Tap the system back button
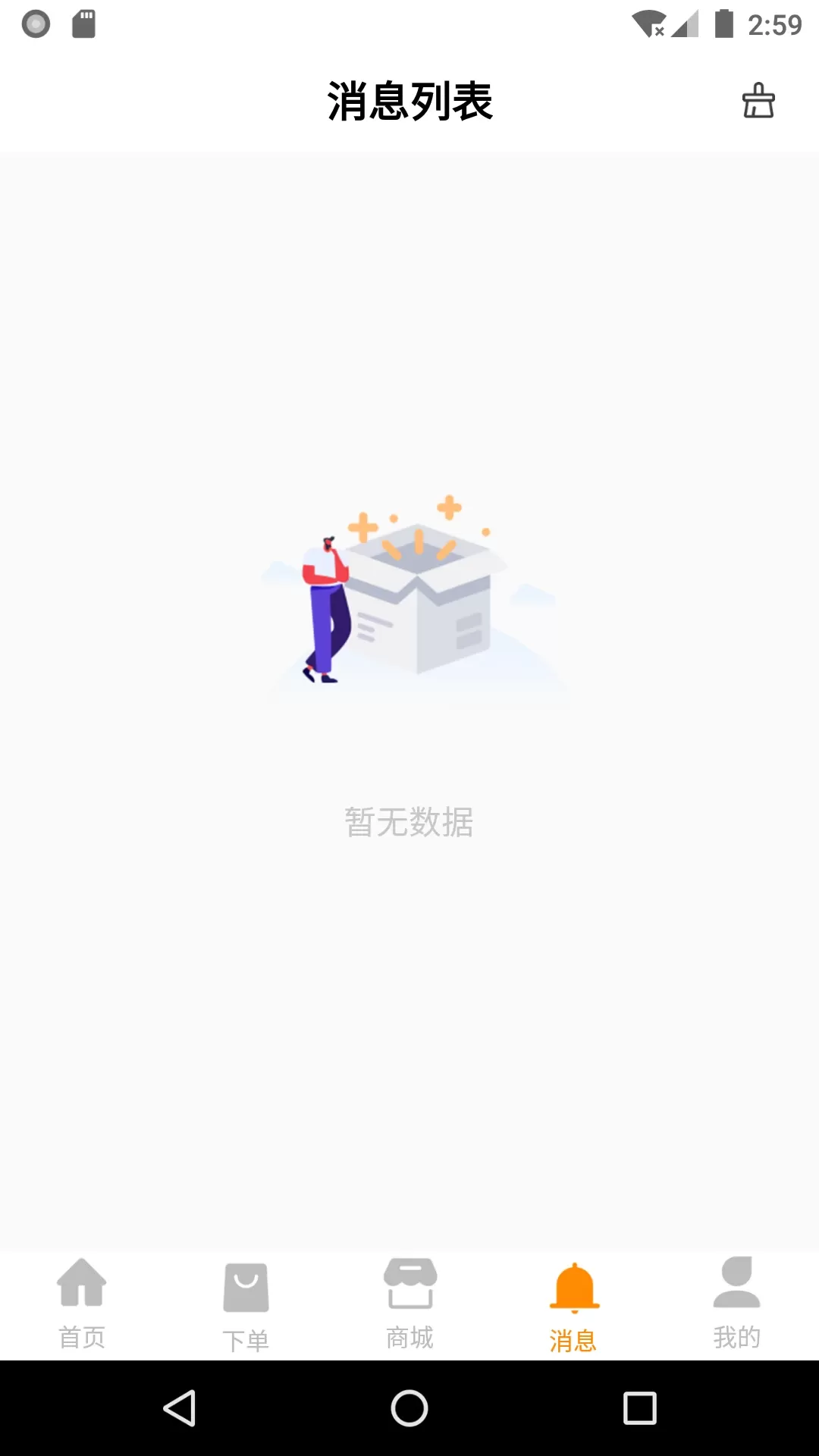Image resolution: width=819 pixels, height=1456 pixels. [x=180, y=1408]
